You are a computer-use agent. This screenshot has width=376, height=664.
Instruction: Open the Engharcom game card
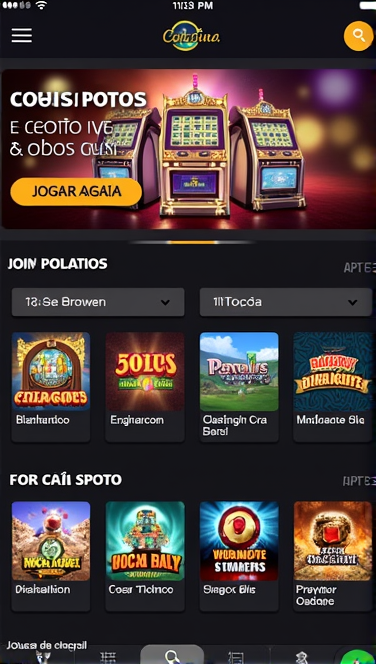[145, 387]
